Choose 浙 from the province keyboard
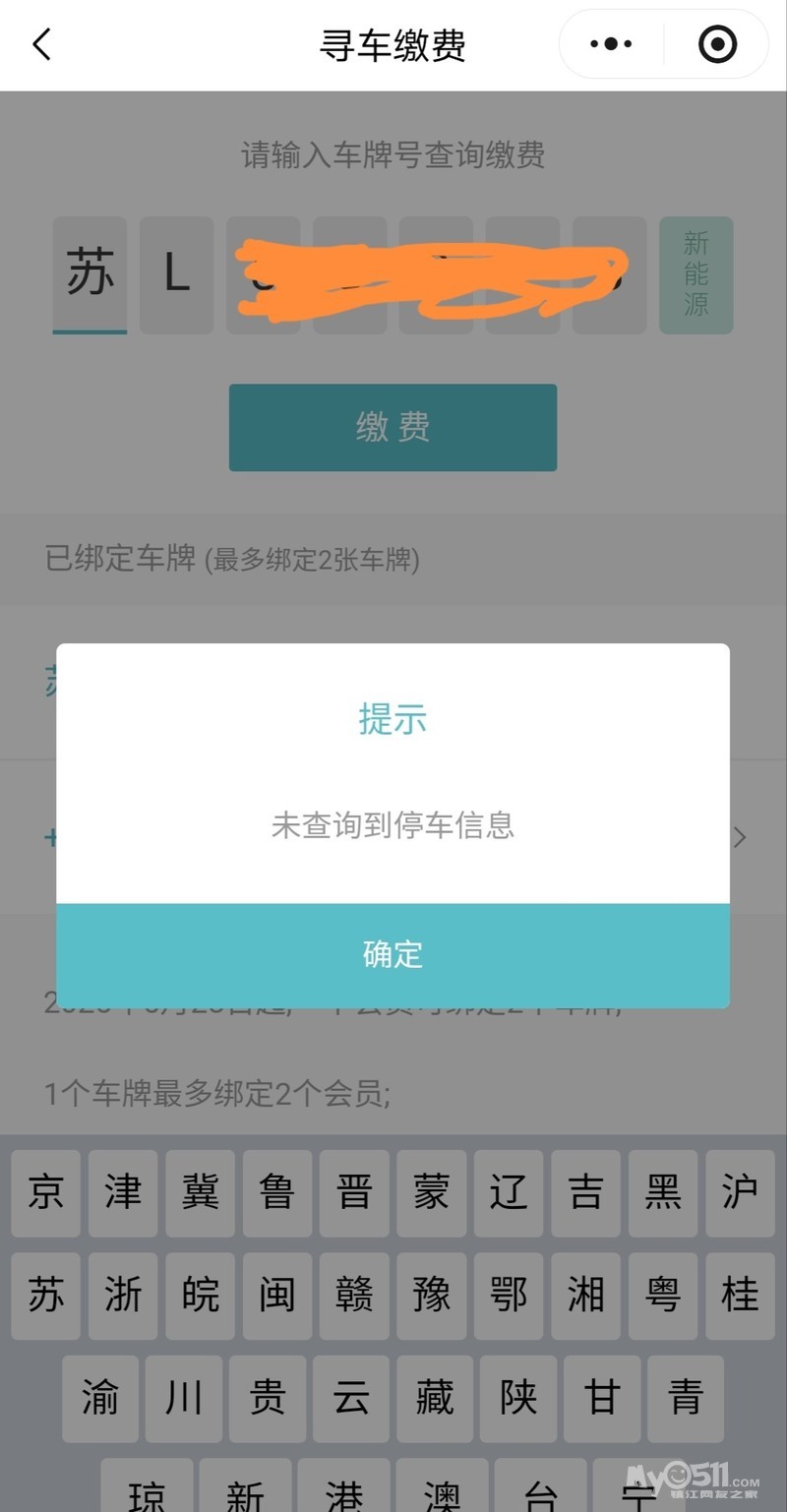Screen dimensions: 787x1512 [x=123, y=1296]
